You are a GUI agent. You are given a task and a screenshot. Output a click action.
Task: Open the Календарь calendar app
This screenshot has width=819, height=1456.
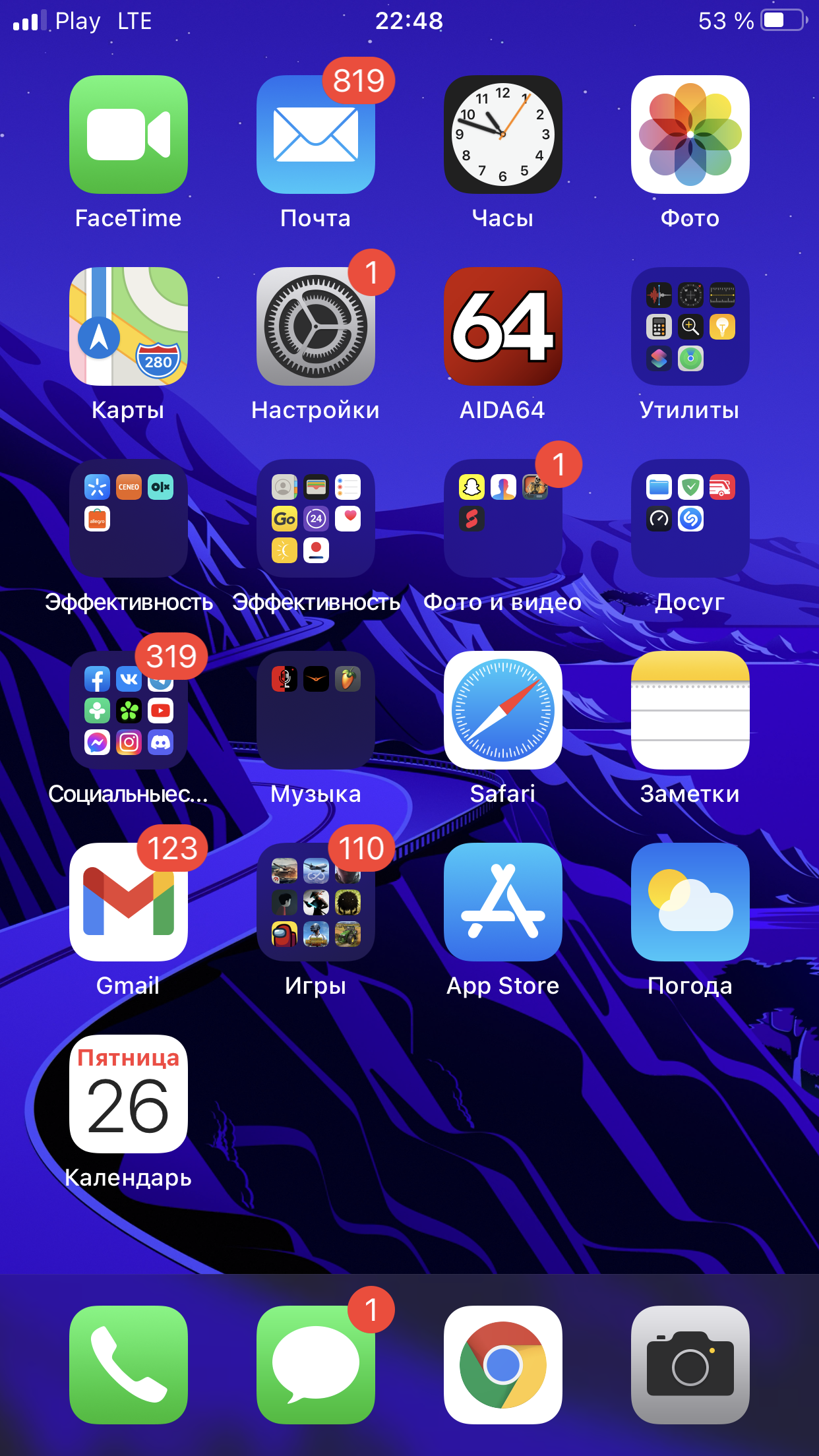click(129, 1094)
